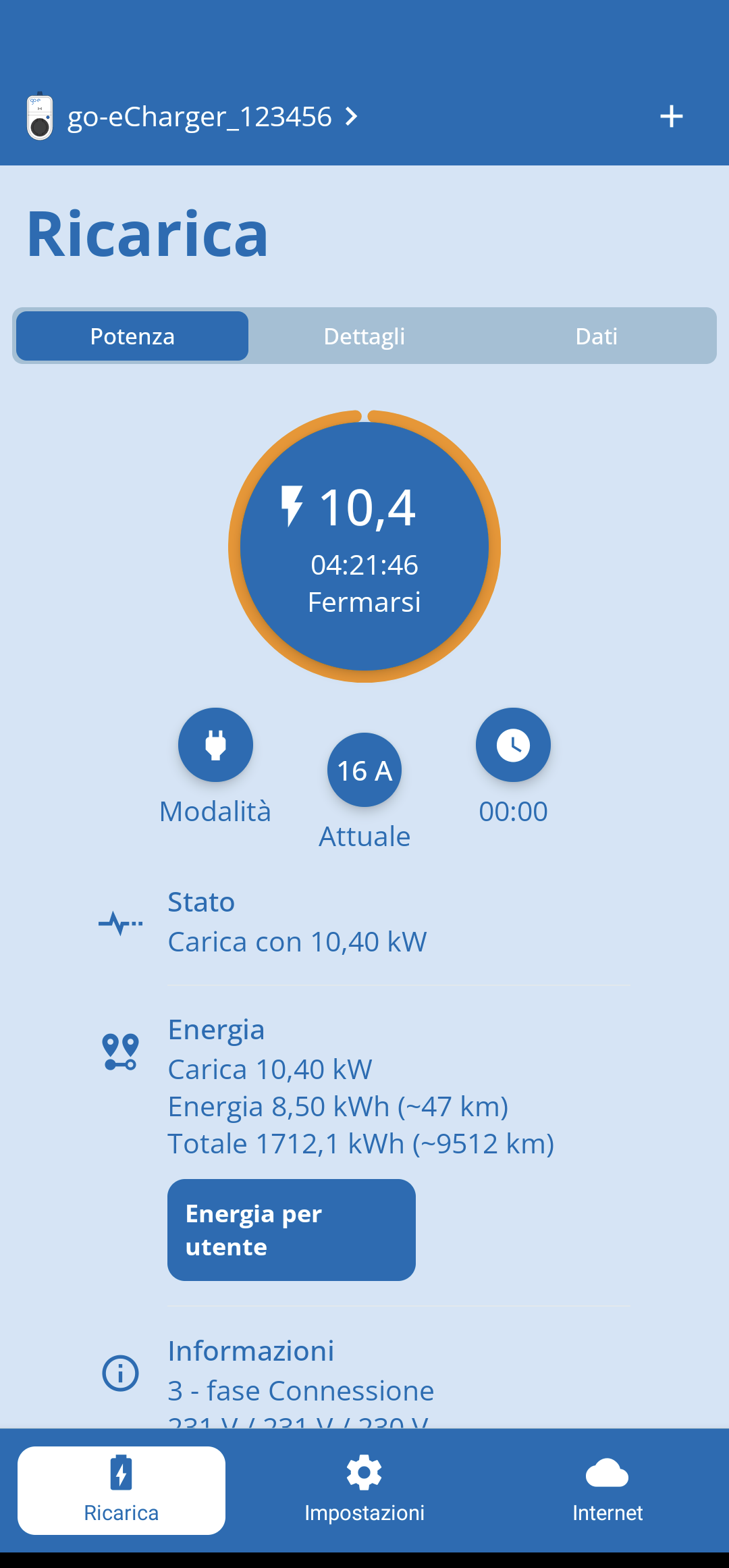Switch to the Dettagli tab
Image resolution: width=729 pixels, height=1568 pixels.
point(364,336)
